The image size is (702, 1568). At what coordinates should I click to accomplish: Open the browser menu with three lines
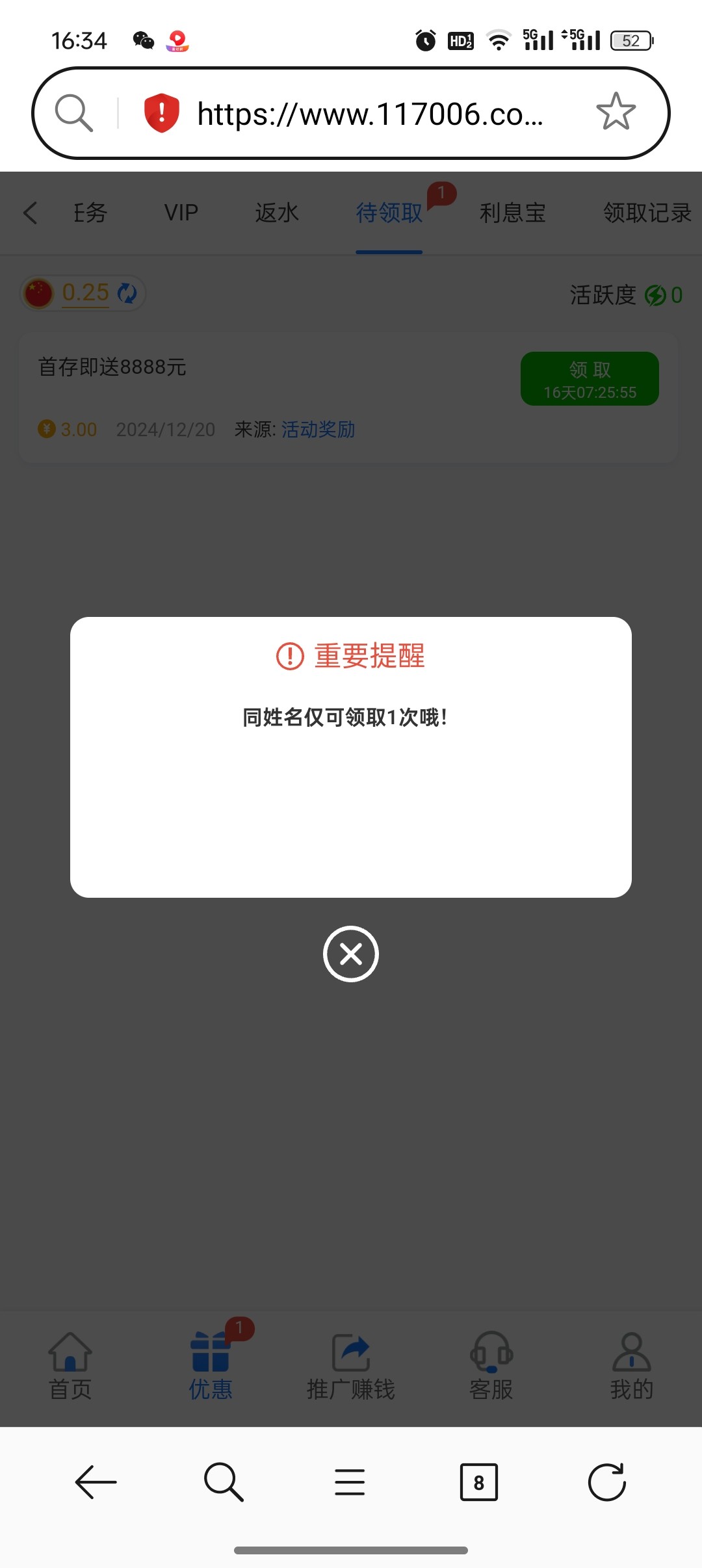pos(350,1482)
